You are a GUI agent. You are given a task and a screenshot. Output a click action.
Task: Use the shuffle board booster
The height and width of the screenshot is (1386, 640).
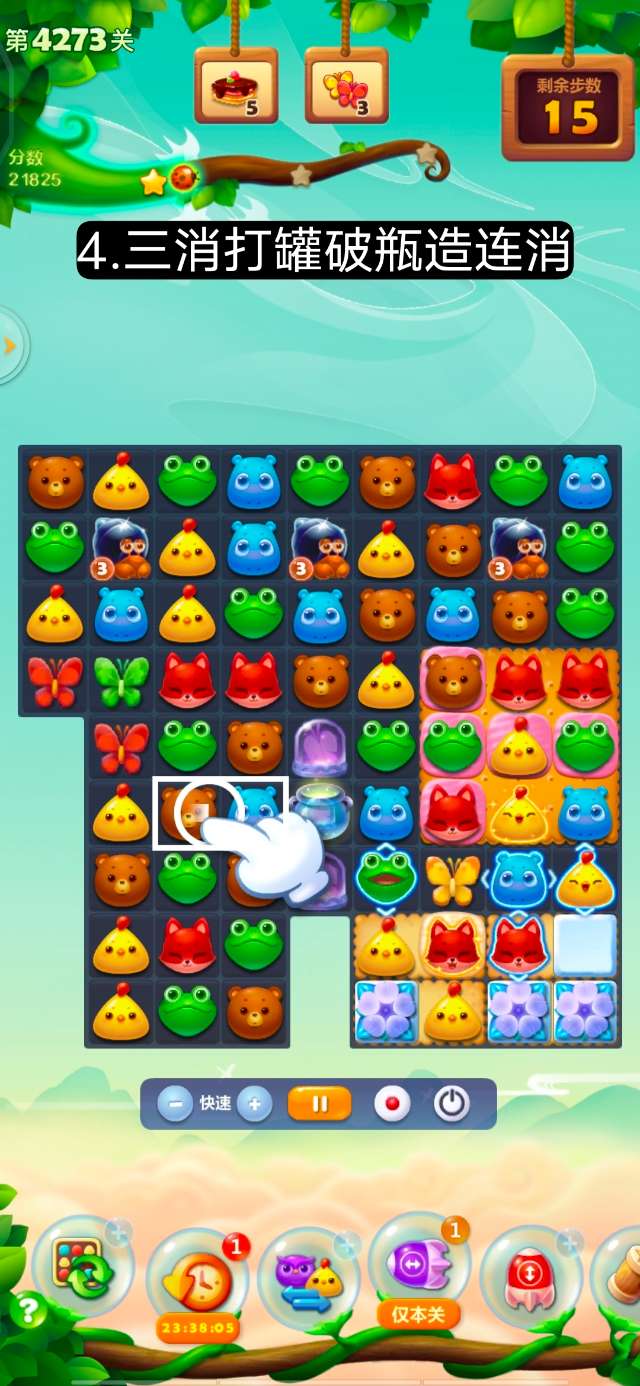pos(84,1265)
